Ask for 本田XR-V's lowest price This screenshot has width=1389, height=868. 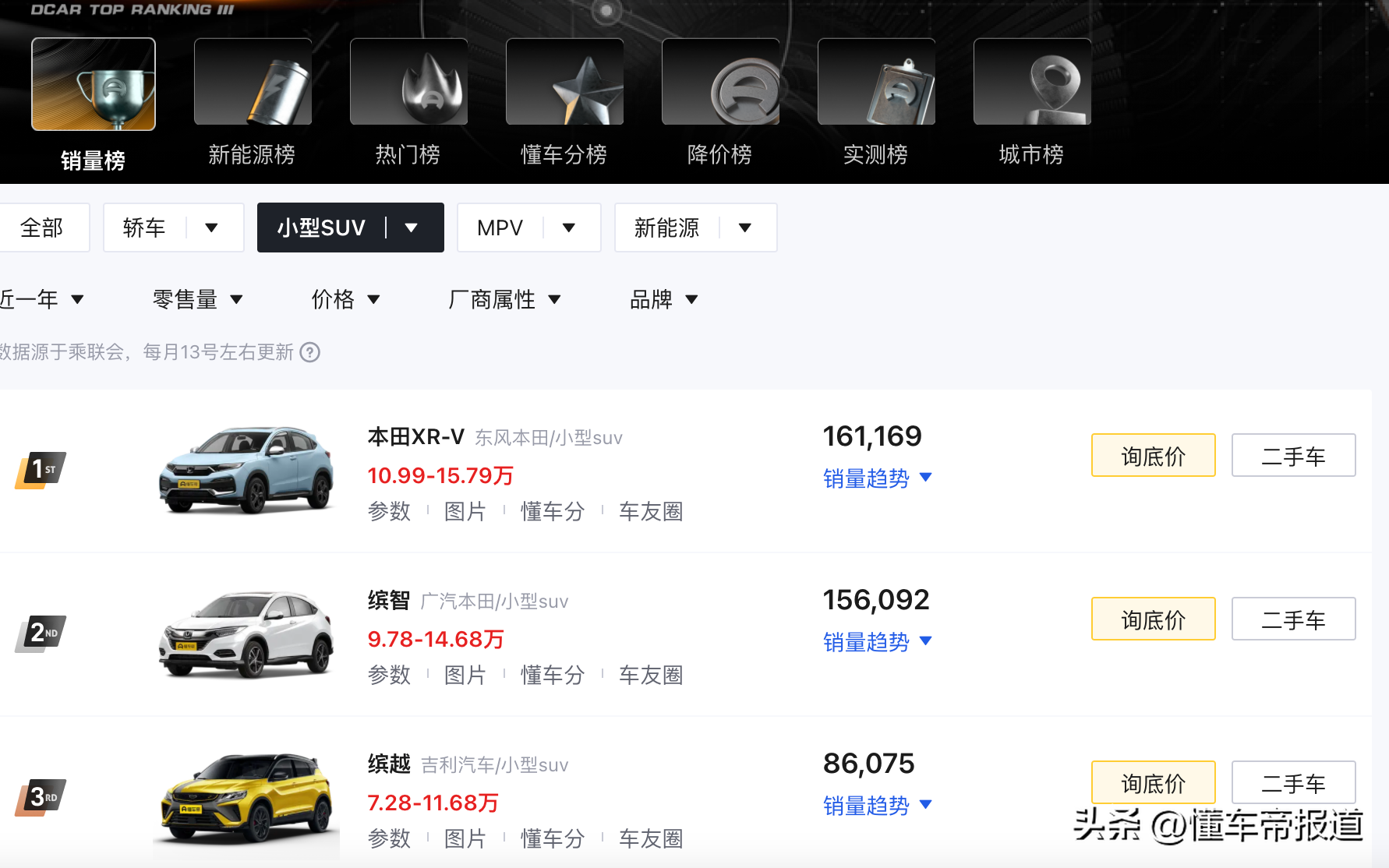point(1153,456)
